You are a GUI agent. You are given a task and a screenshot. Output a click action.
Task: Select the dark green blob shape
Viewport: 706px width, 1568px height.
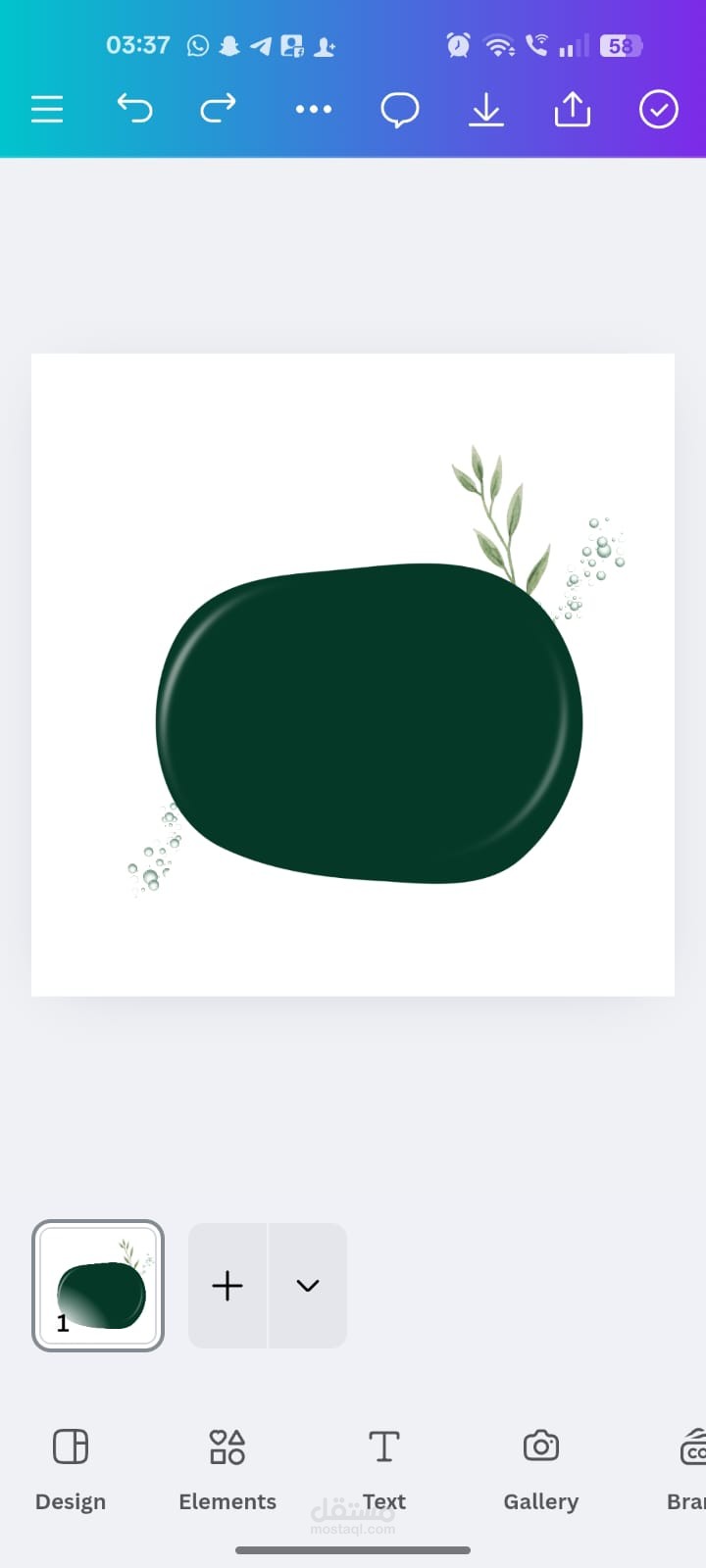click(370, 723)
